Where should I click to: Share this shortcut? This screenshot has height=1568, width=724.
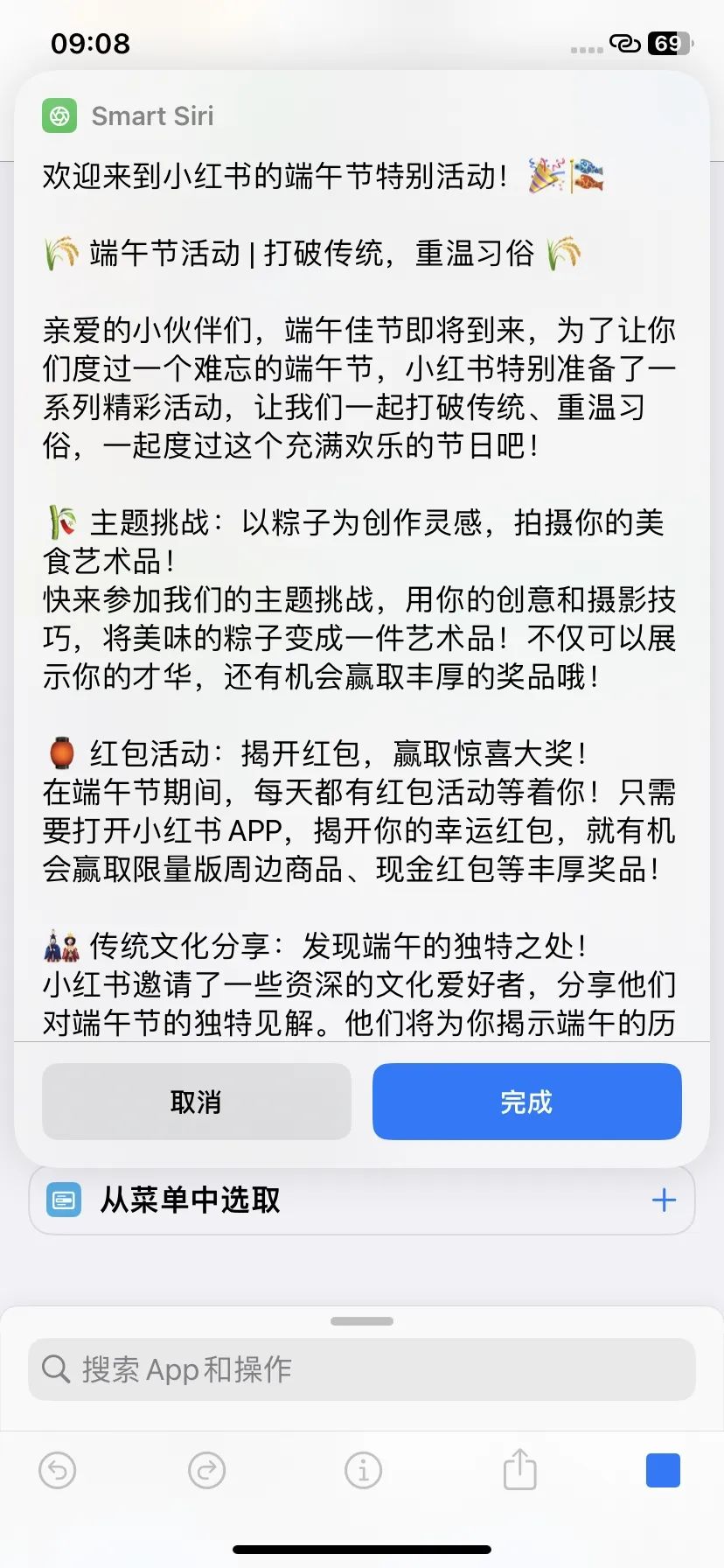click(x=519, y=1470)
